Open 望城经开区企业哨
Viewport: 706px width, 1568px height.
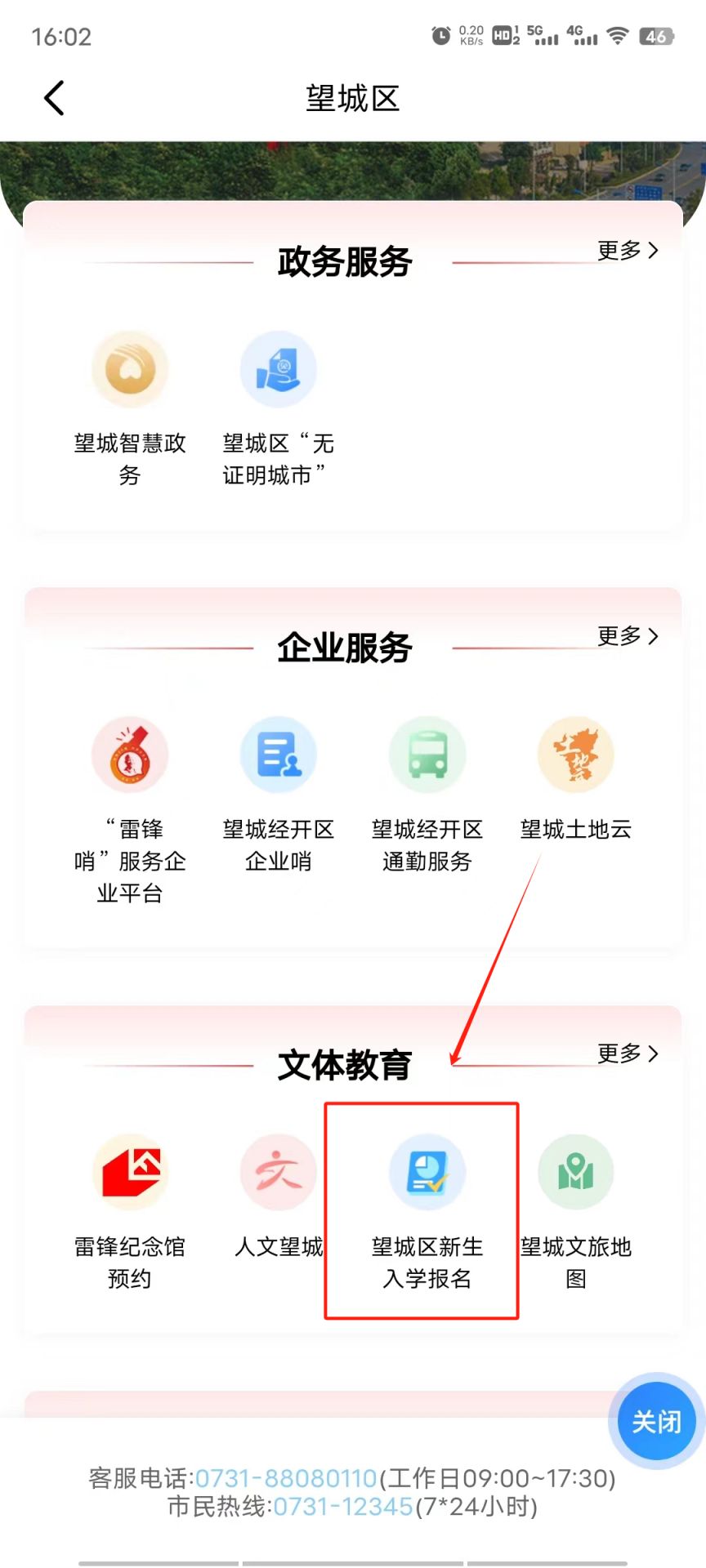[x=279, y=755]
